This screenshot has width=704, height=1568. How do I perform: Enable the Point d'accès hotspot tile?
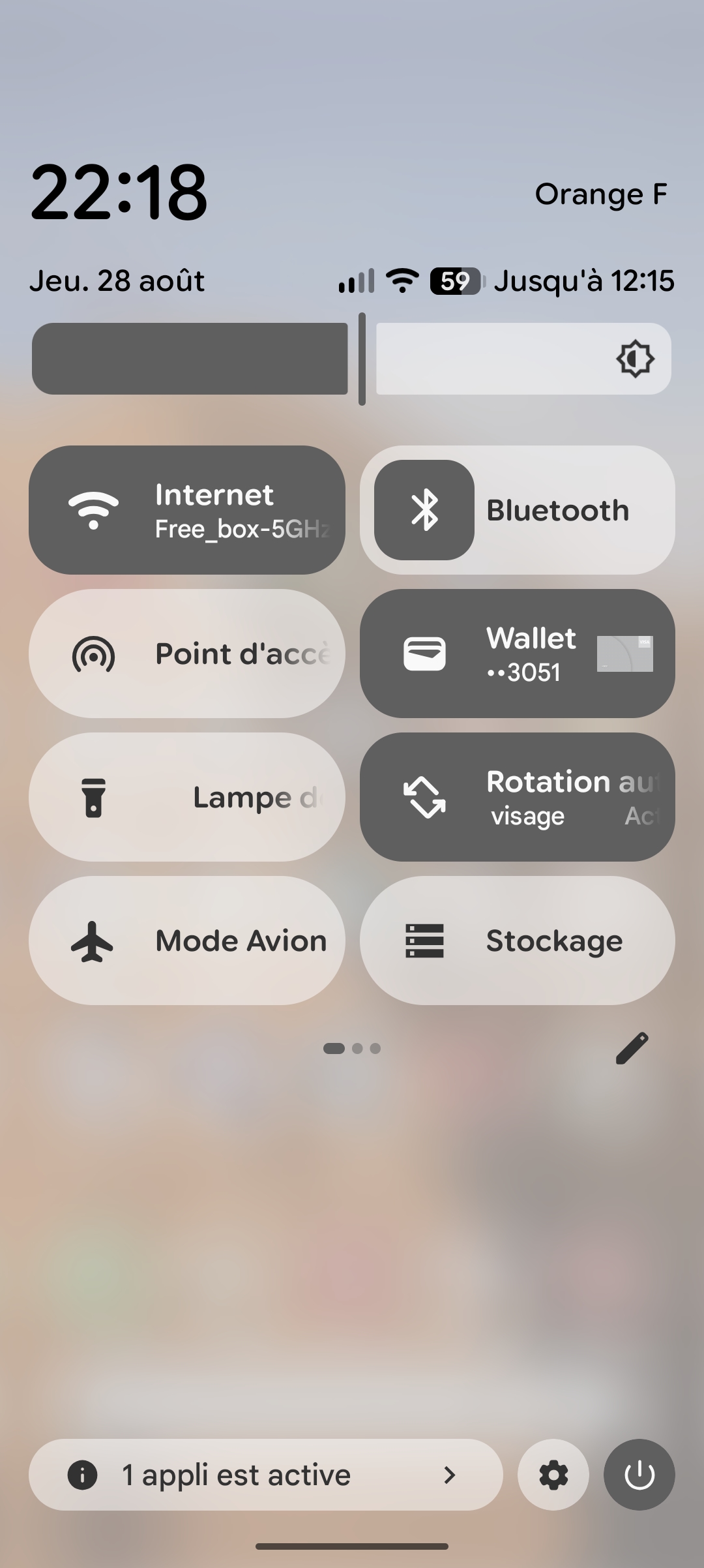click(187, 654)
